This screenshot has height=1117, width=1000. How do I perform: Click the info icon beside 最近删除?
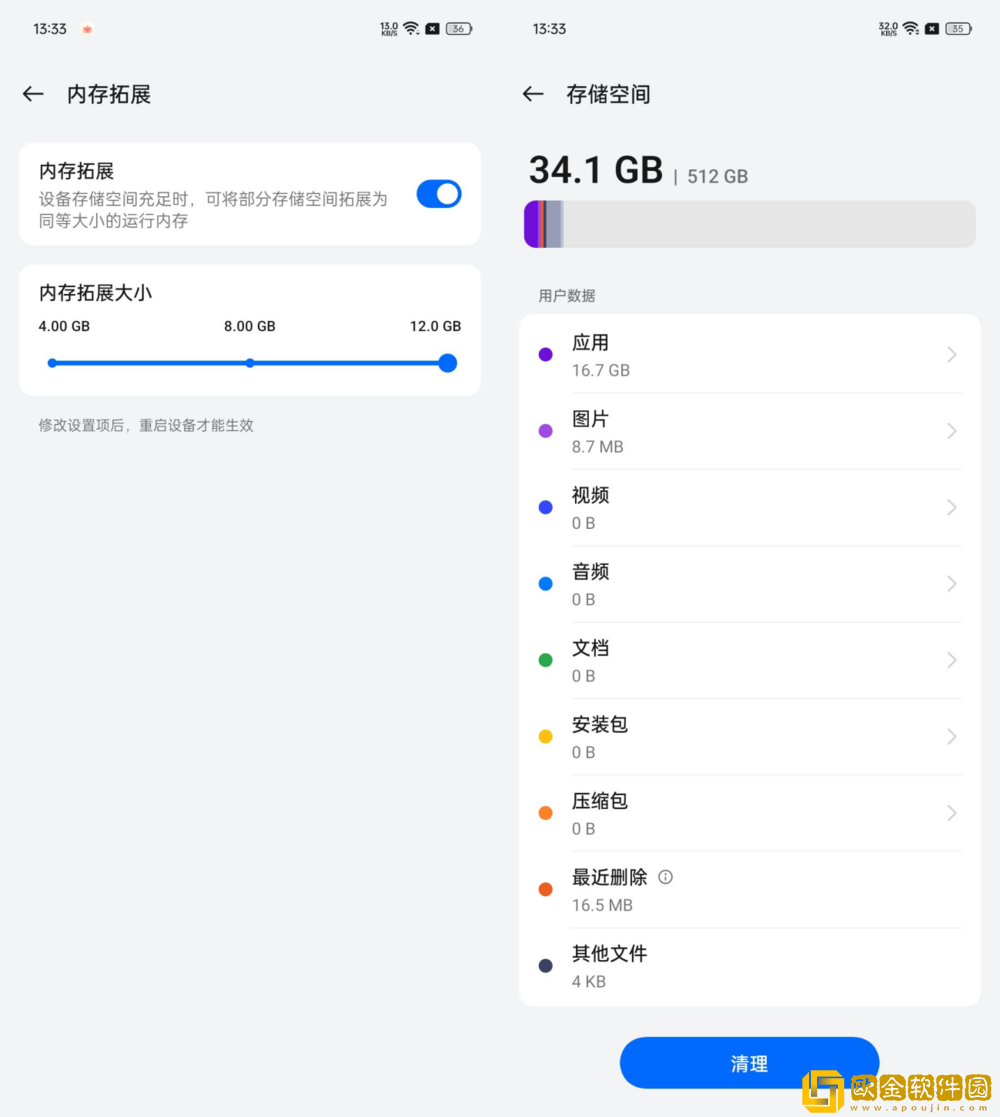(x=665, y=877)
